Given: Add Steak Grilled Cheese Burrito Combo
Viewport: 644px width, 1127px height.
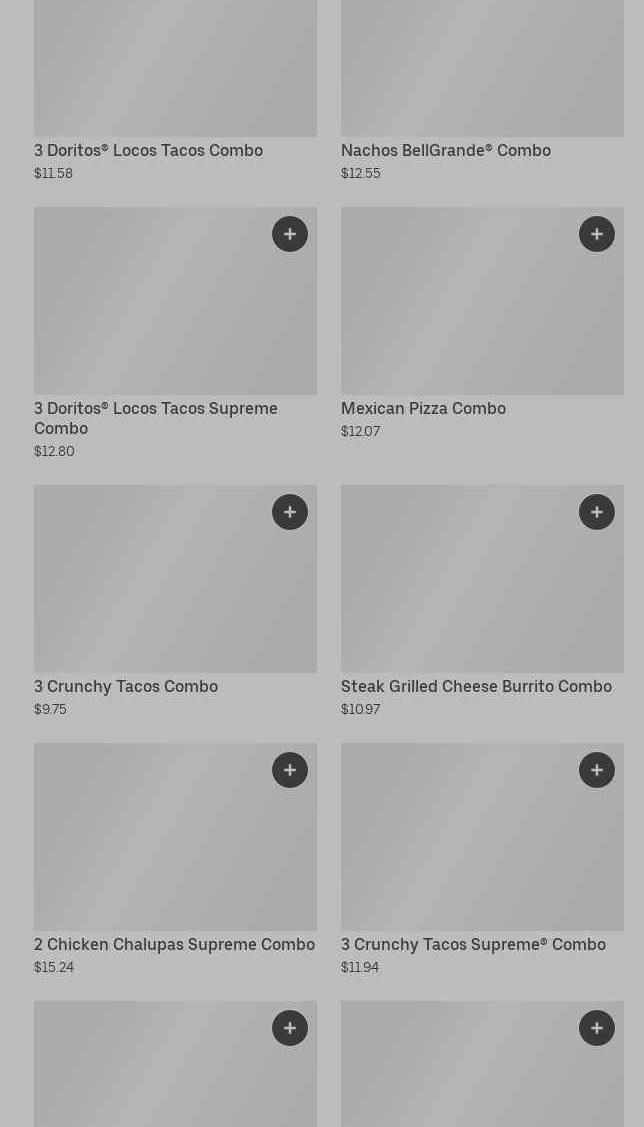Looking at the screenshot, I should (597, 512).
